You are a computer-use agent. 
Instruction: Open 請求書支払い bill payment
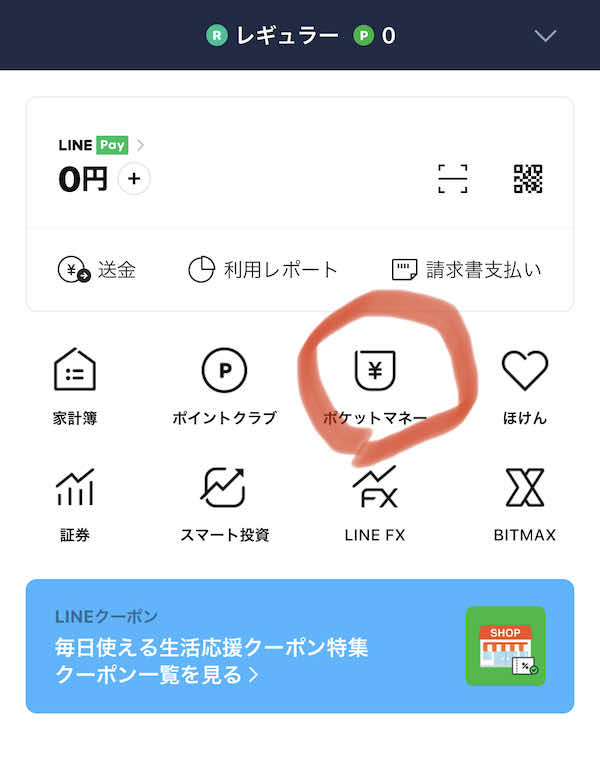coord(466,269)
